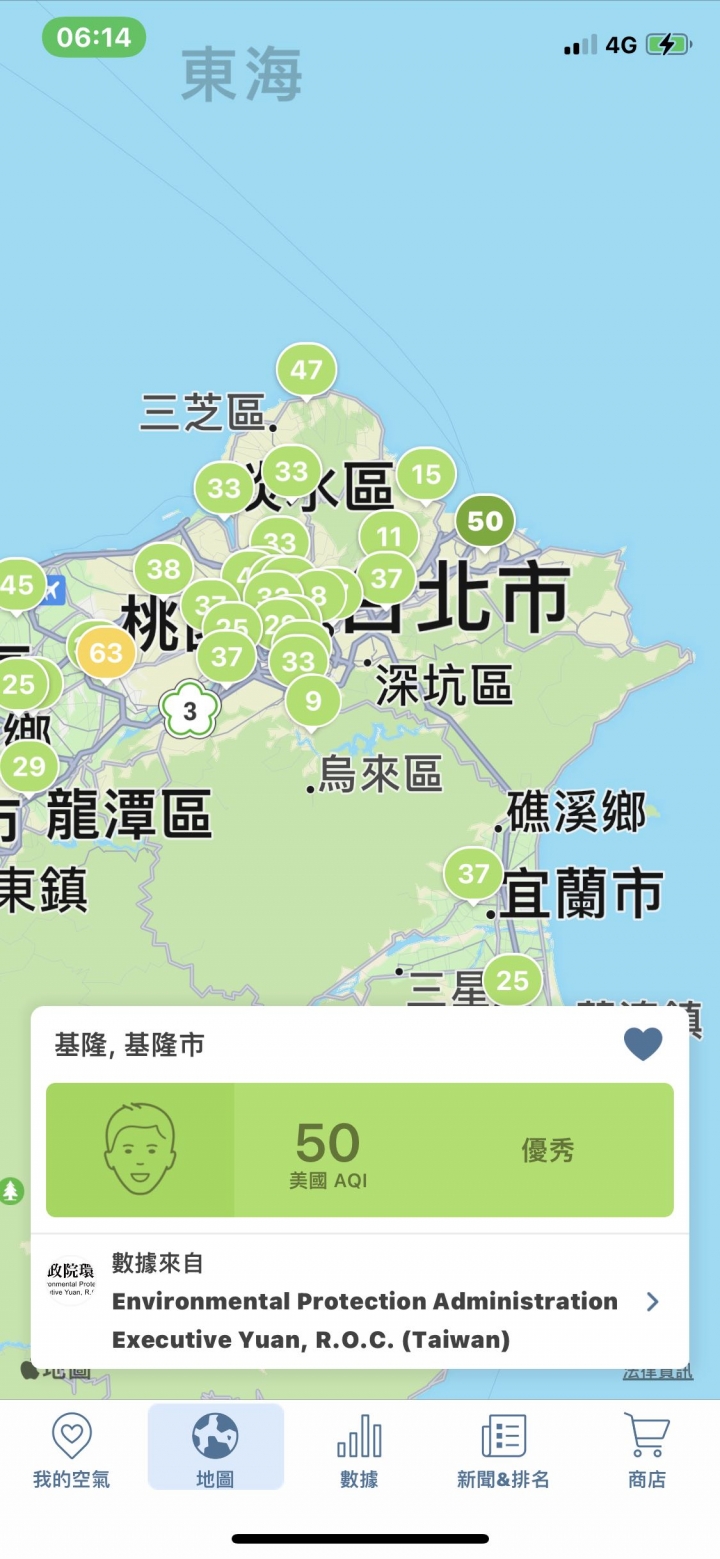720x1559 pixels.
Task: Open the 基隆 AQI 50 air quality card
Action: coord(360,1150)
